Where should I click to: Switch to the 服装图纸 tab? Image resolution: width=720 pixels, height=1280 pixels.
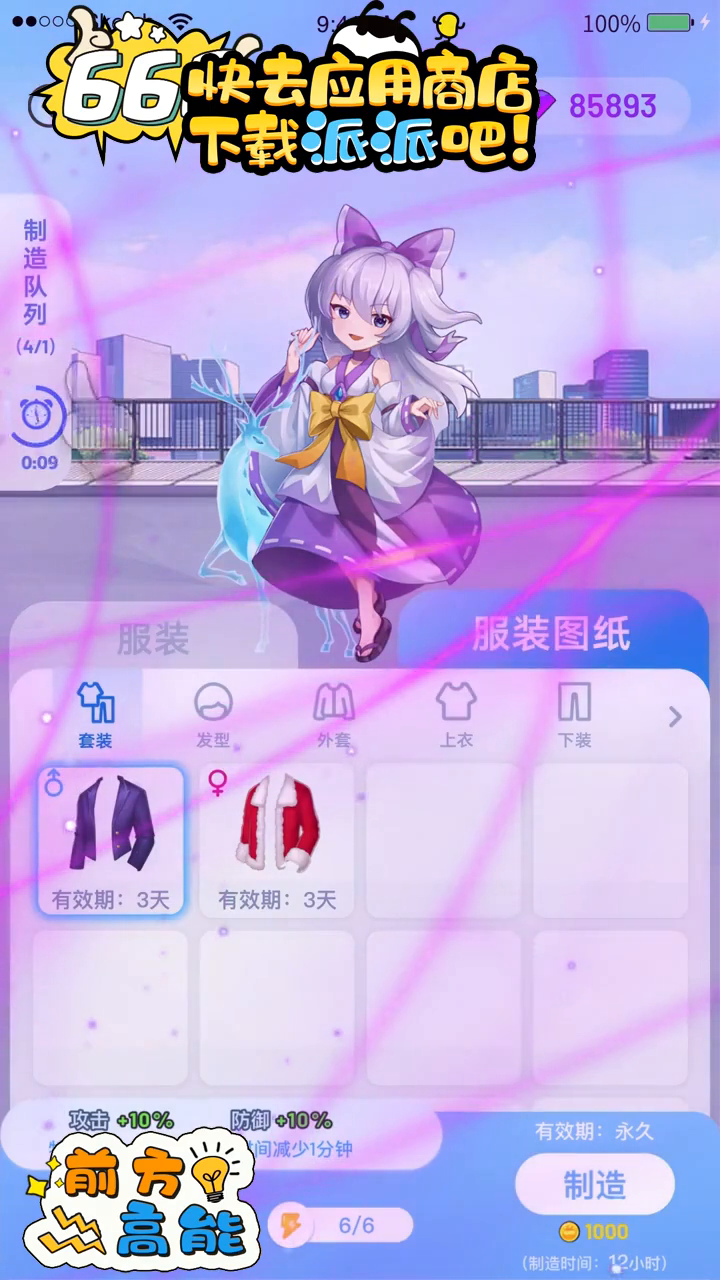(x=551, y=633)
